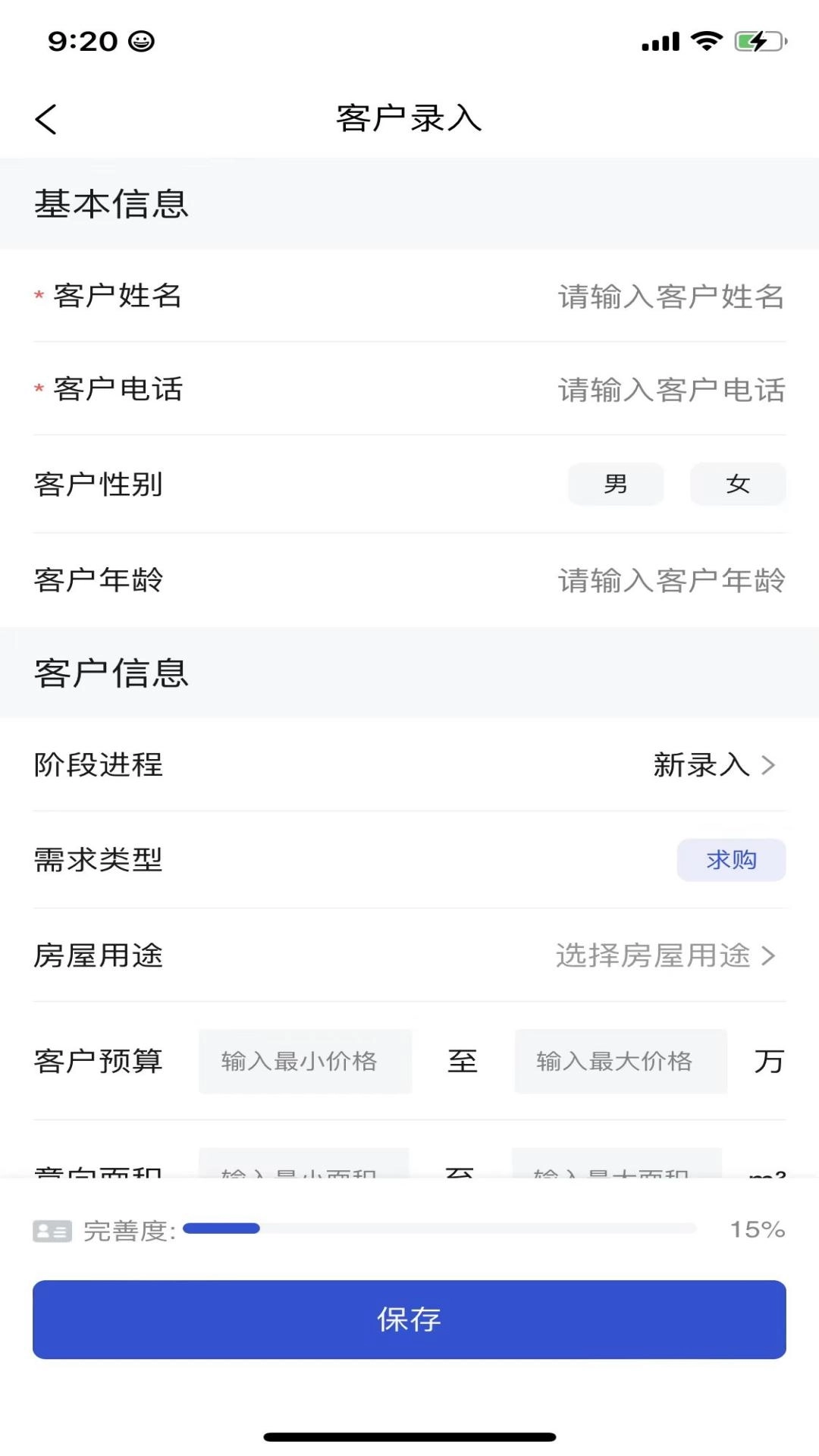Select 男 for customer gender

(x=615, y=484)
